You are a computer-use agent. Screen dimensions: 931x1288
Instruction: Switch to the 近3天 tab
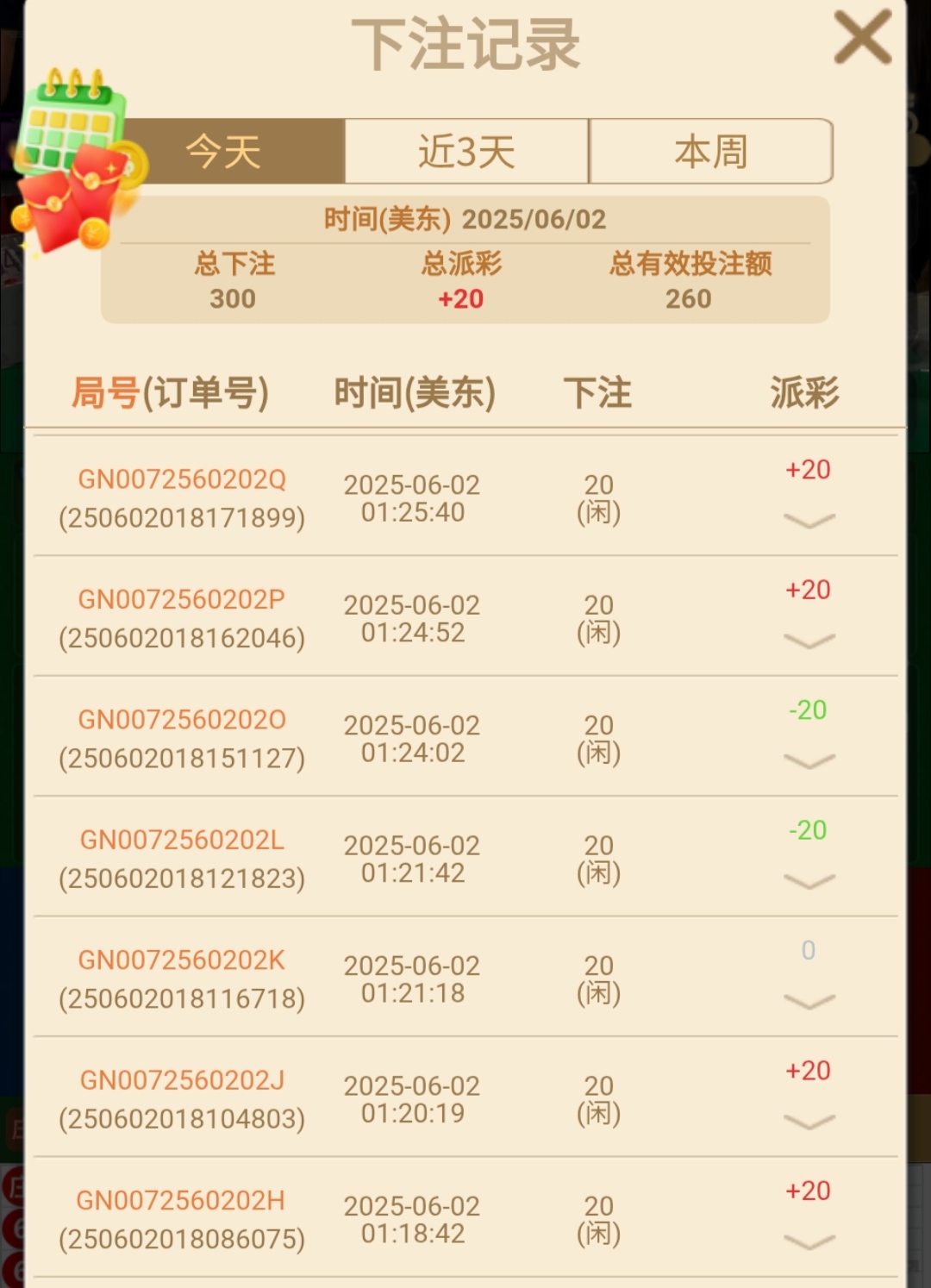[466, 152]
